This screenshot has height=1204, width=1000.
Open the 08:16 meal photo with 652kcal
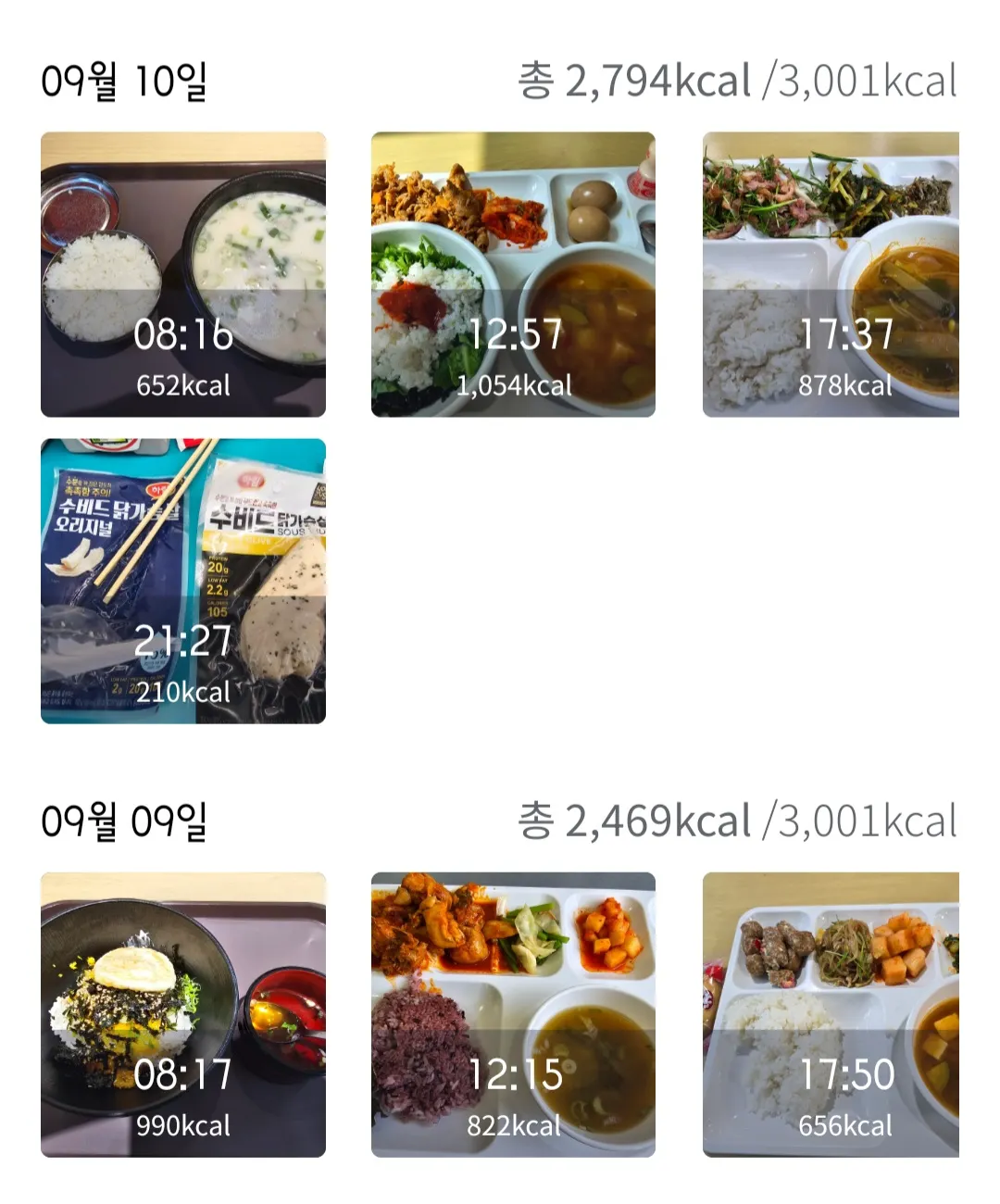[183, 274]
